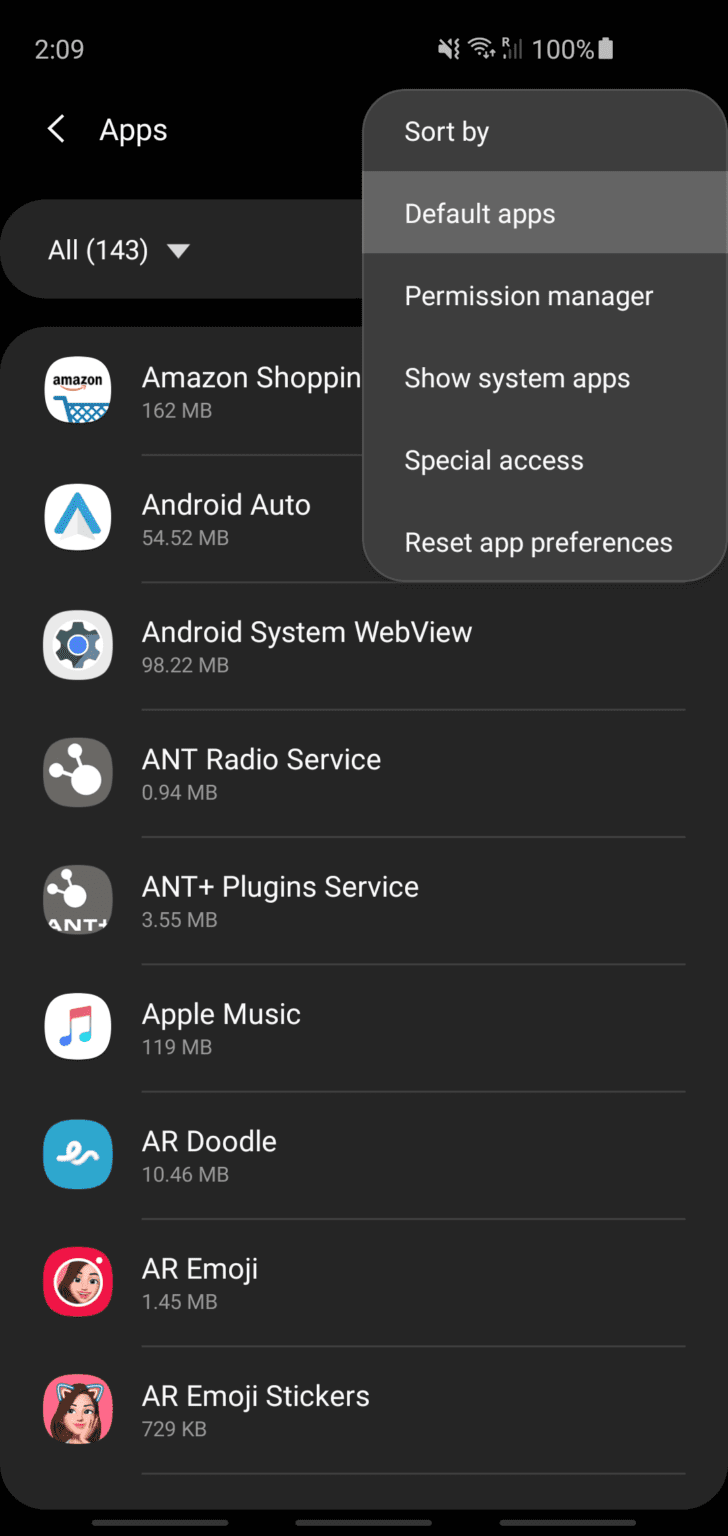Viewport: 728px width, 1536px height.
Task: Tap the ANT Radio Service icon
Action: [x=78, y=772]
